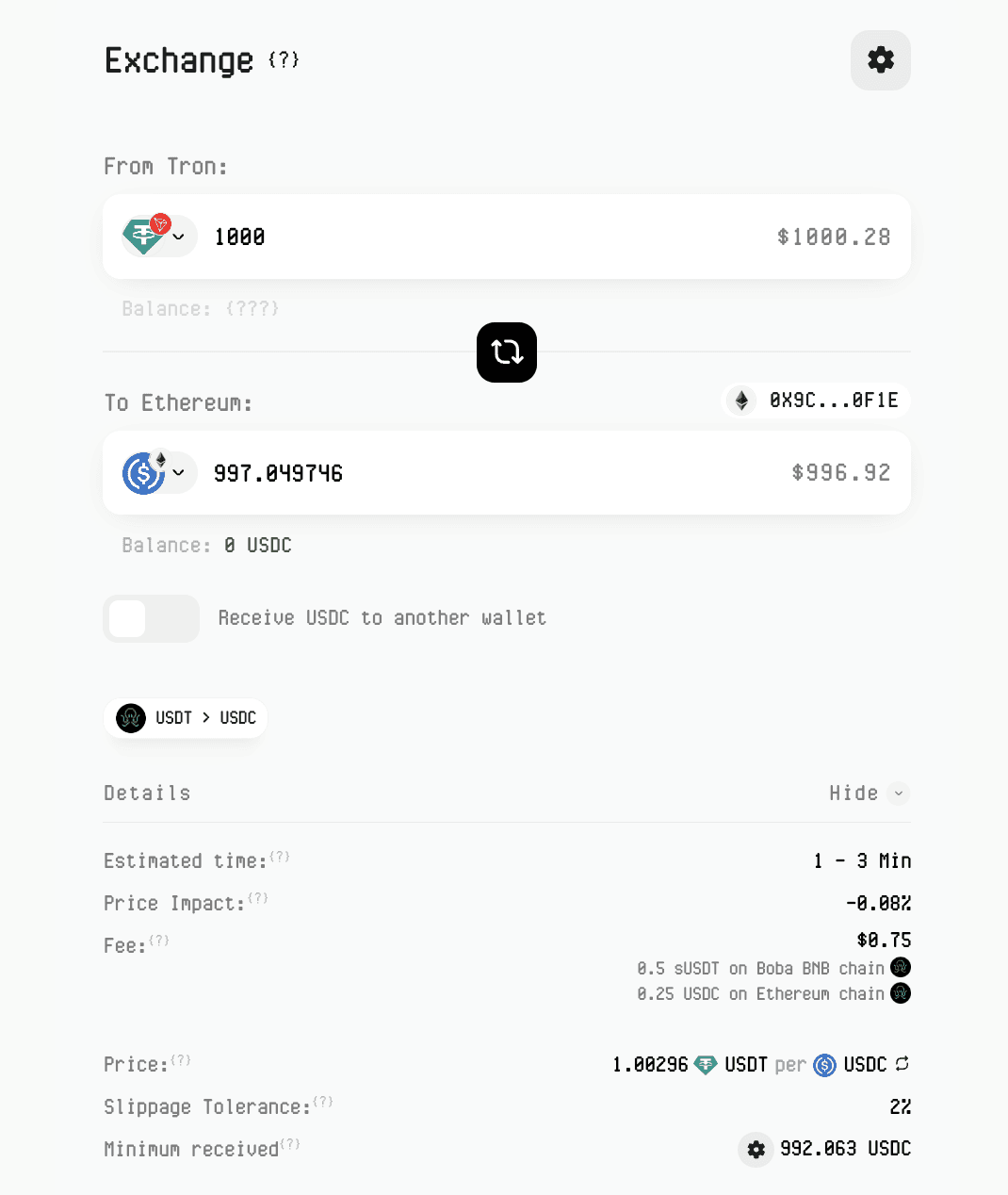Enable Receive USDC to another wallet

[x=151, y=618]
